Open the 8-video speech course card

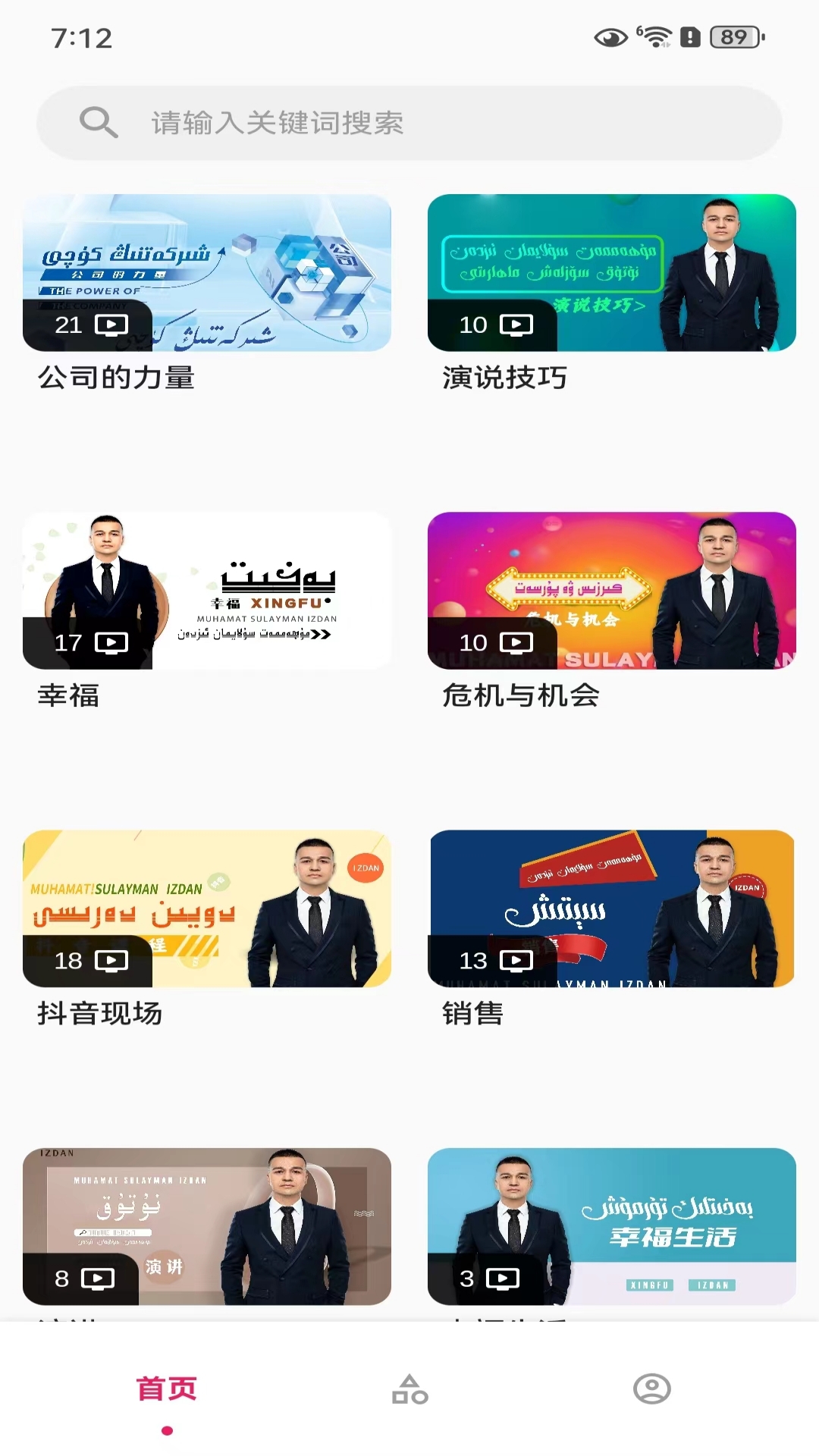coord(207,1226)
